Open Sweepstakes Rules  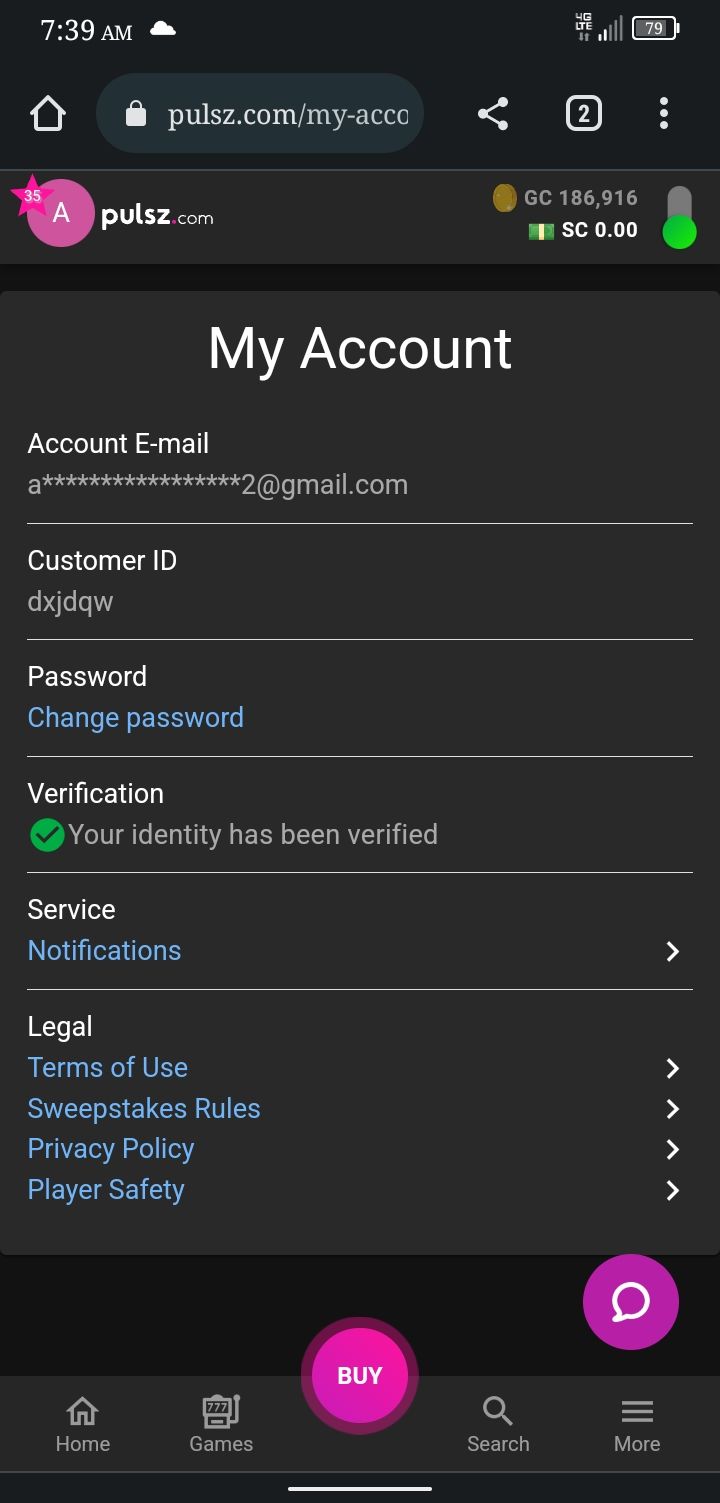360,1109
